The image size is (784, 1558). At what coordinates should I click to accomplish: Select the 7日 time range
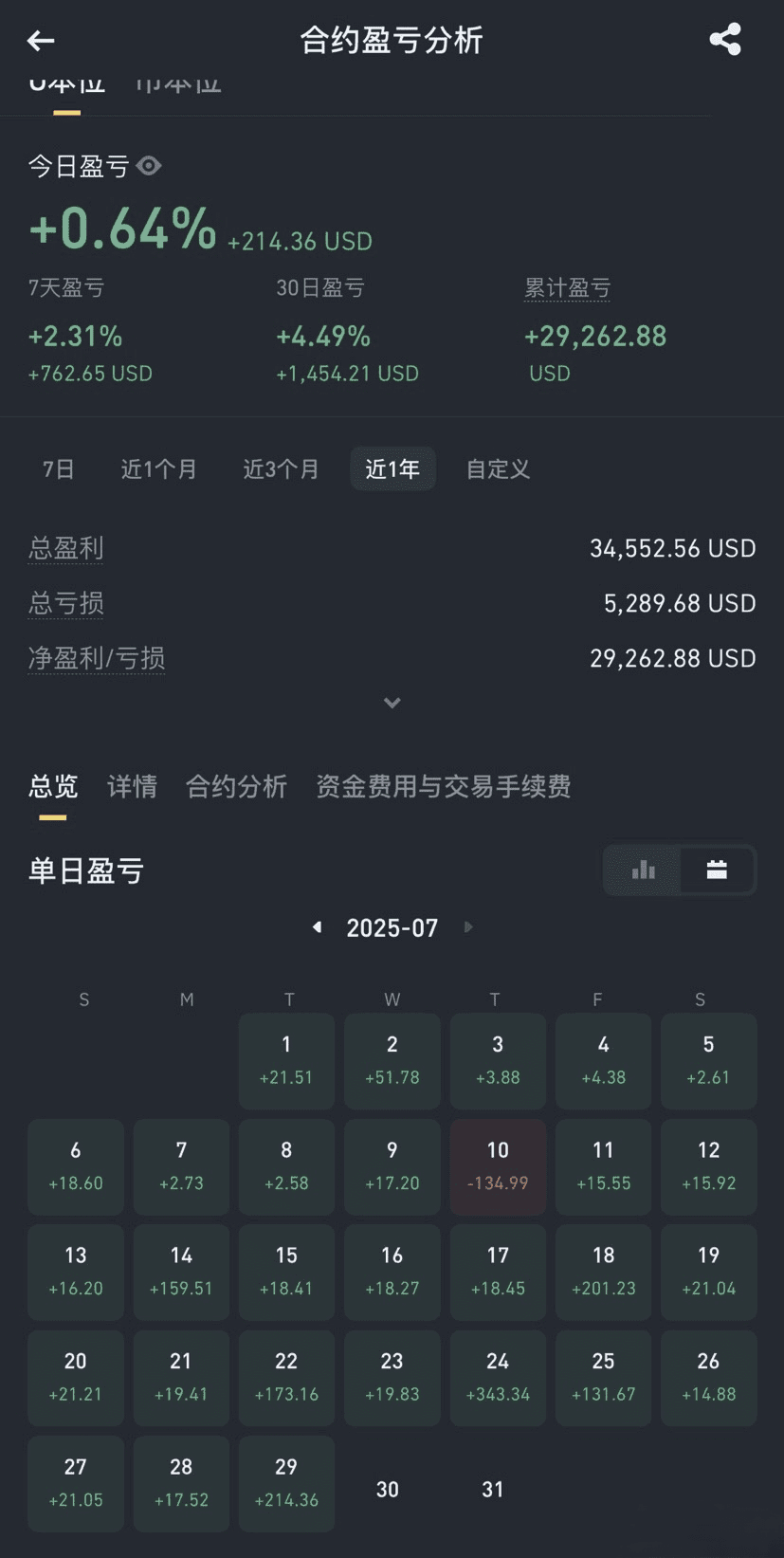(59, 468)
